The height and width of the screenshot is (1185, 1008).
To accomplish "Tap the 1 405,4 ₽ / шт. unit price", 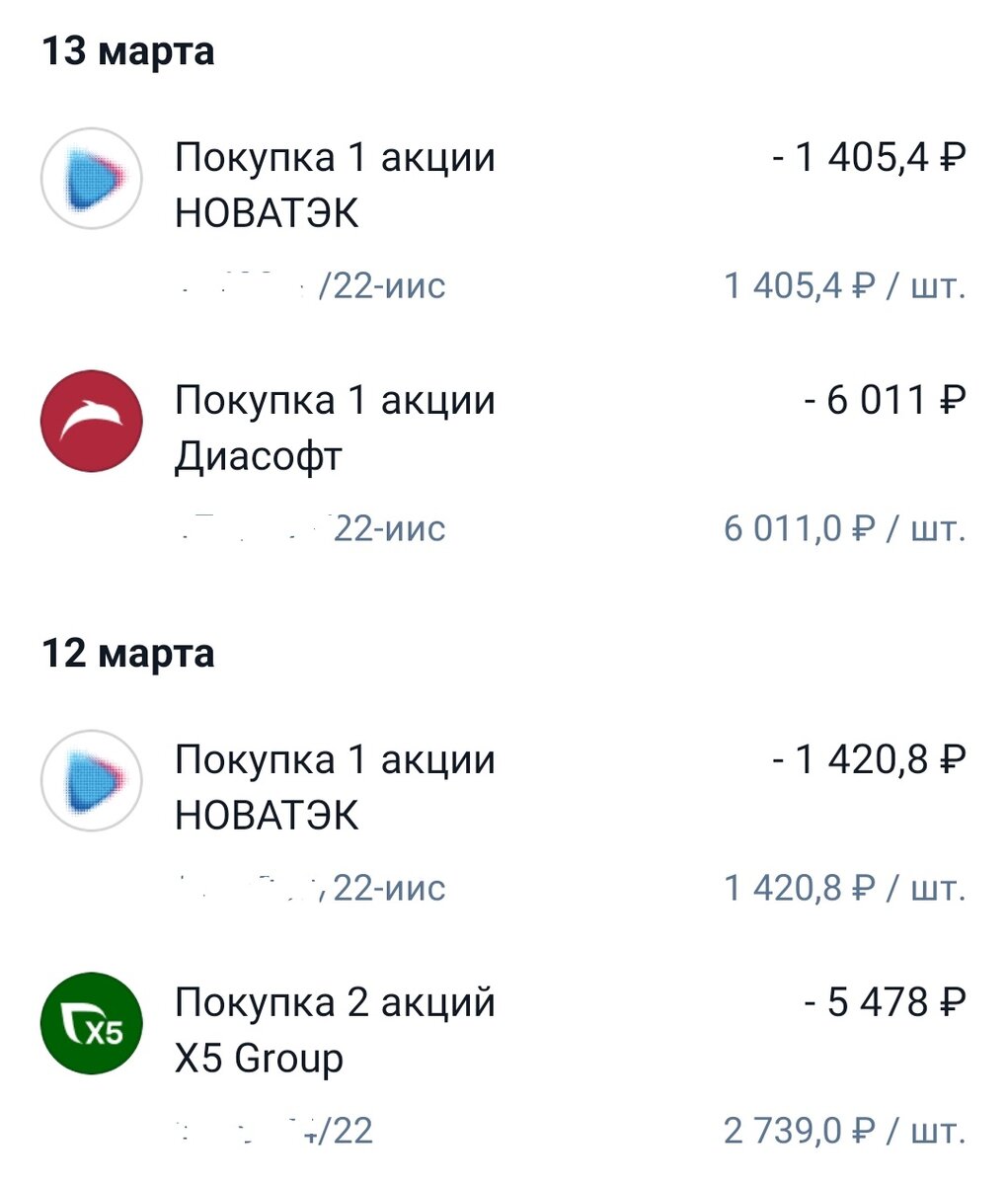I will 844,285.
